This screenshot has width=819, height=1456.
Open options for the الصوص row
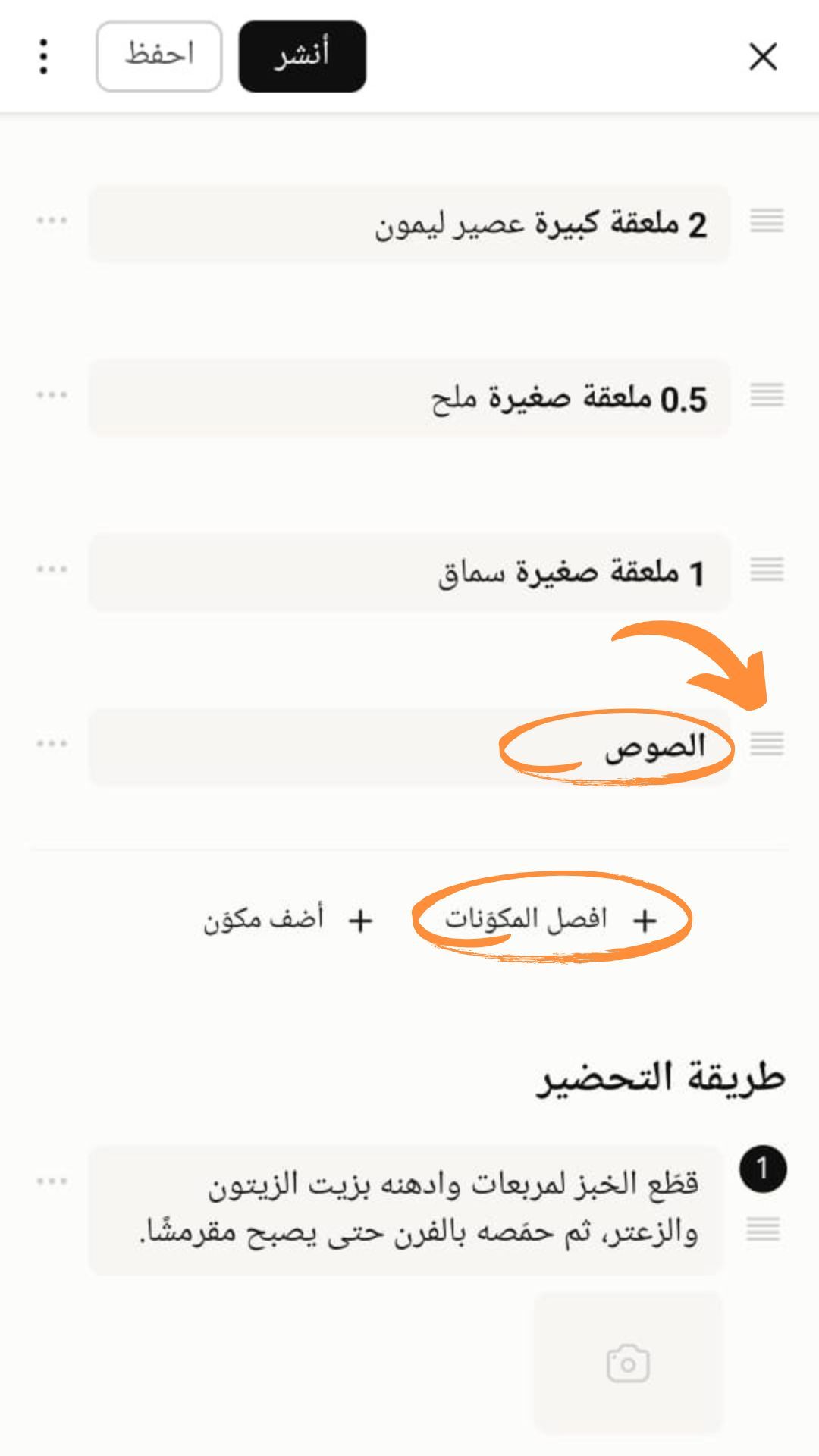pos(52,744)
